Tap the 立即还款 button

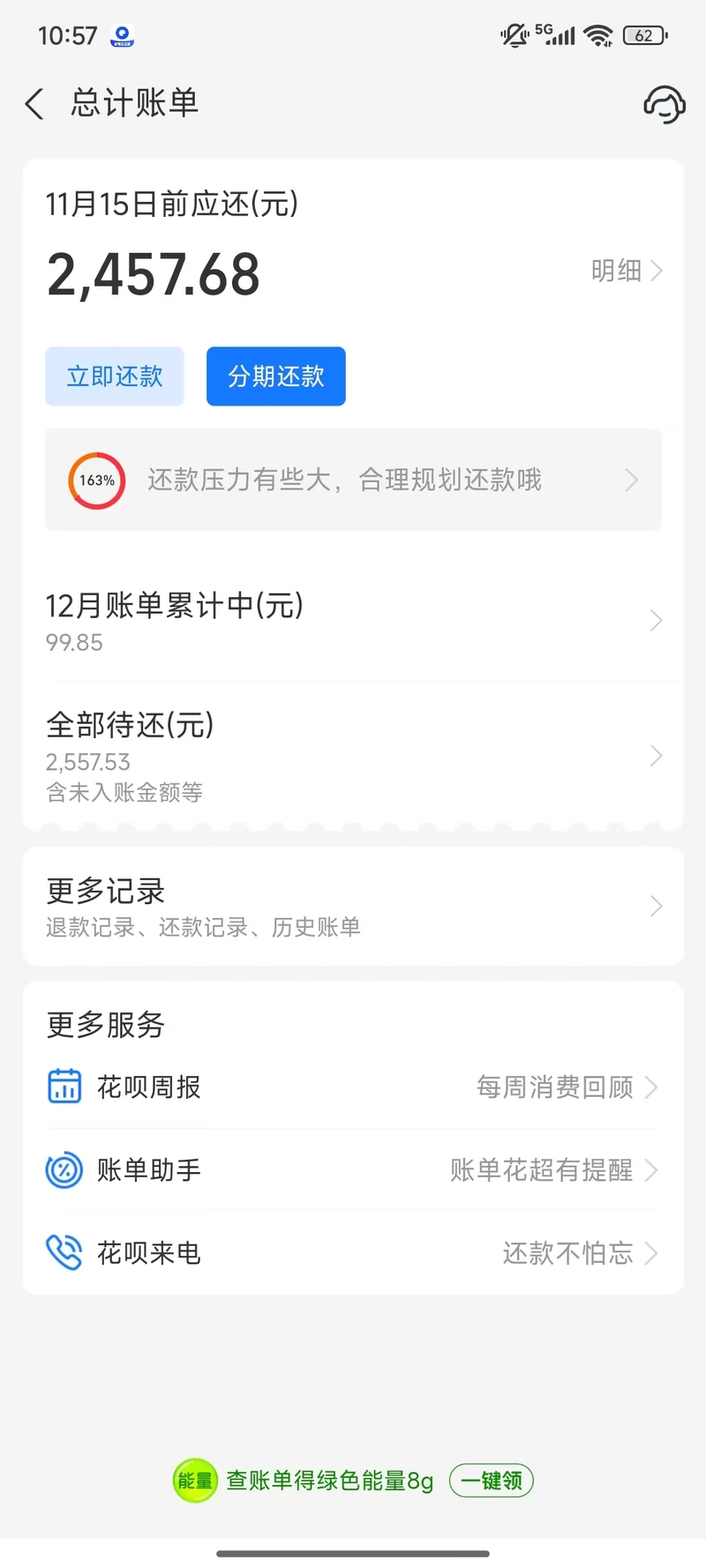[115, 377]
